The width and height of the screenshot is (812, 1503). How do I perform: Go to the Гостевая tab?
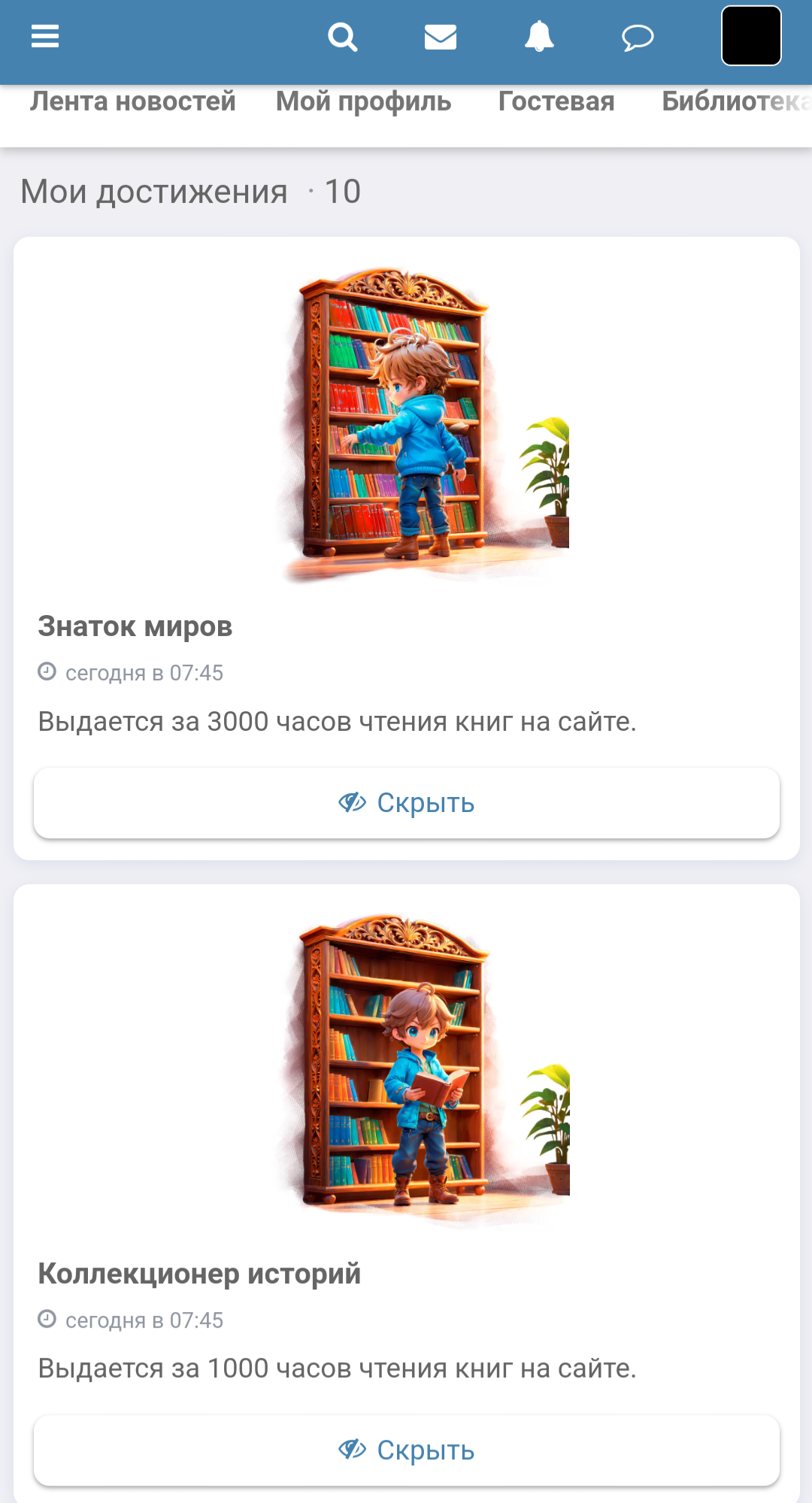(x=556, y=102)
